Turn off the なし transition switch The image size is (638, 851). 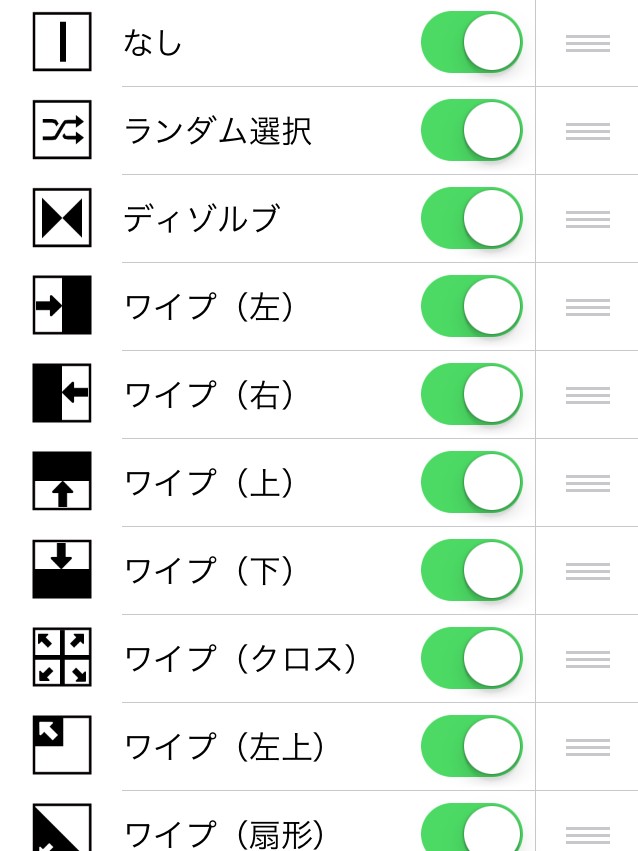pos(471,42)
